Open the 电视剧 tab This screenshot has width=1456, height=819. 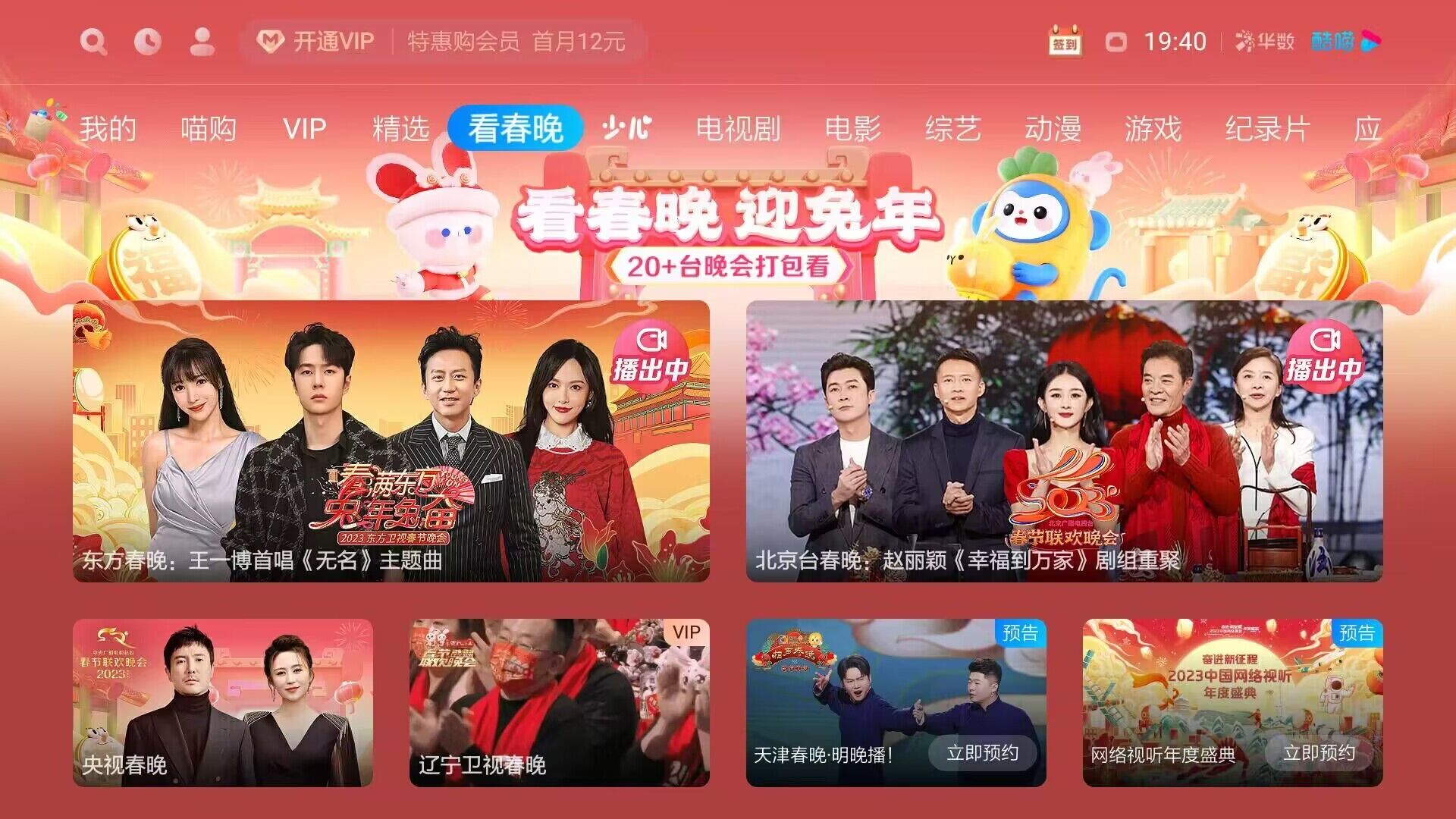pyautogui.click(x=738, y=129)
